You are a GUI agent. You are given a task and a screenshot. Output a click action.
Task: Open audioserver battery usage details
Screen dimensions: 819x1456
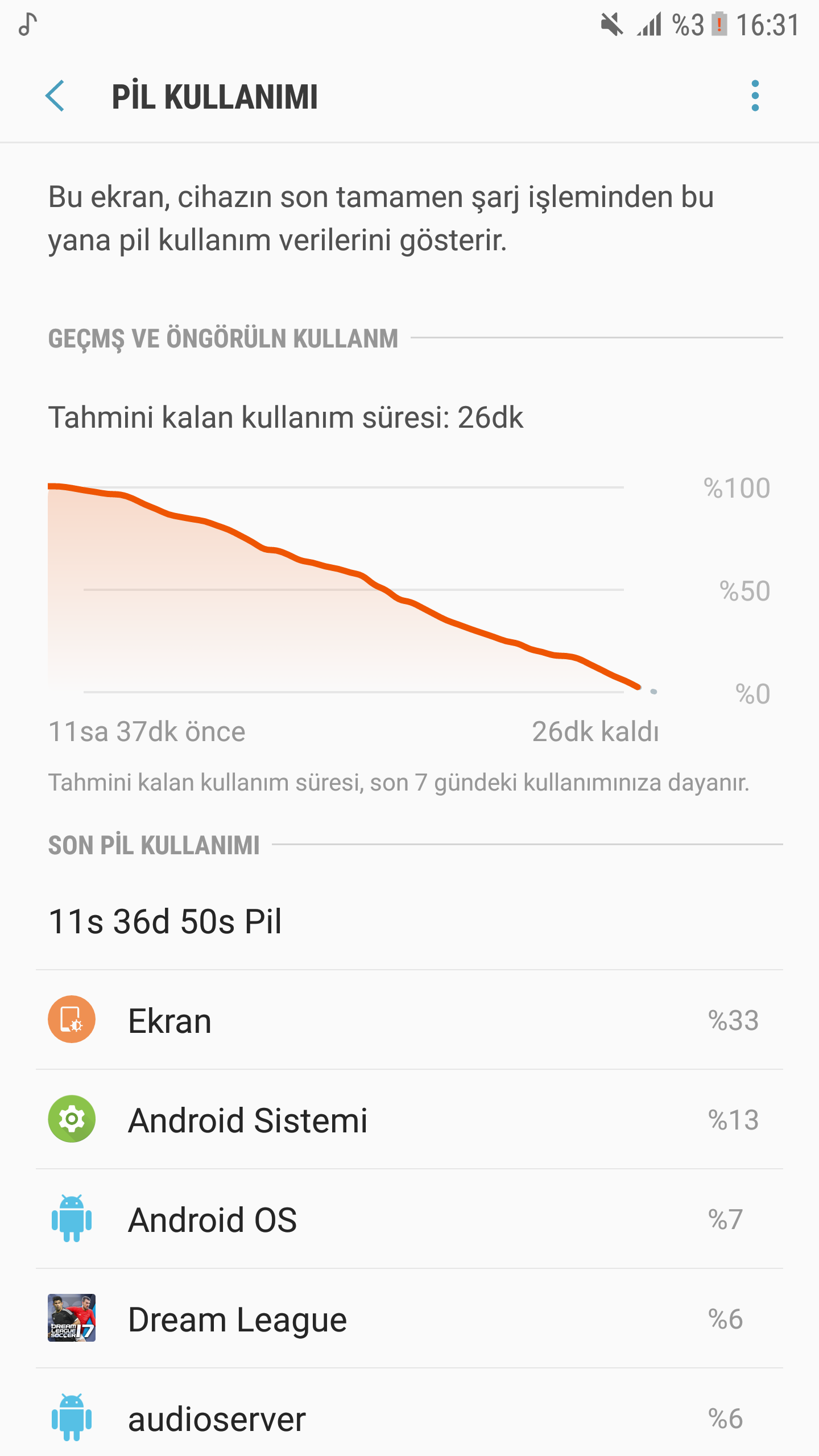pos(409,1418)
